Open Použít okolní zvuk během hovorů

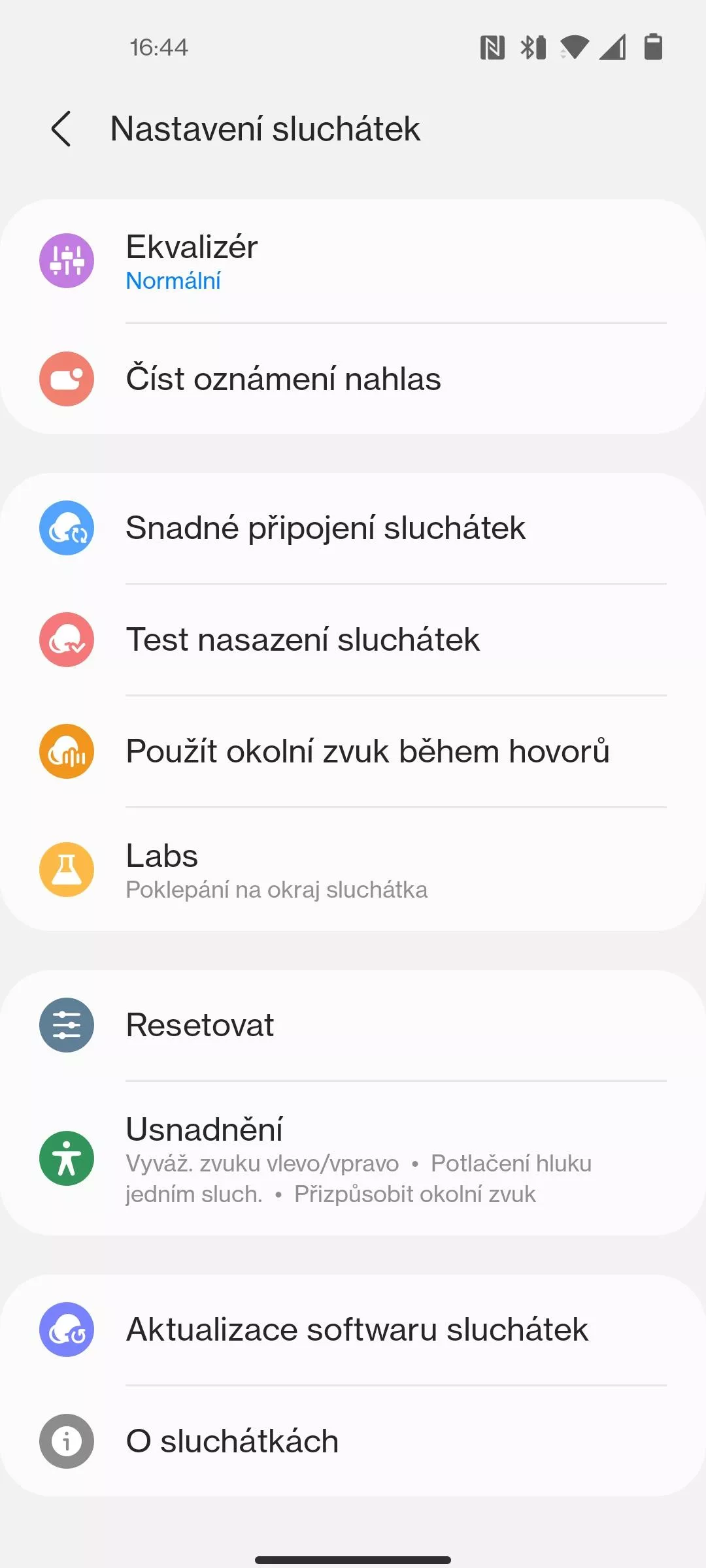click(x=353, y=751)
